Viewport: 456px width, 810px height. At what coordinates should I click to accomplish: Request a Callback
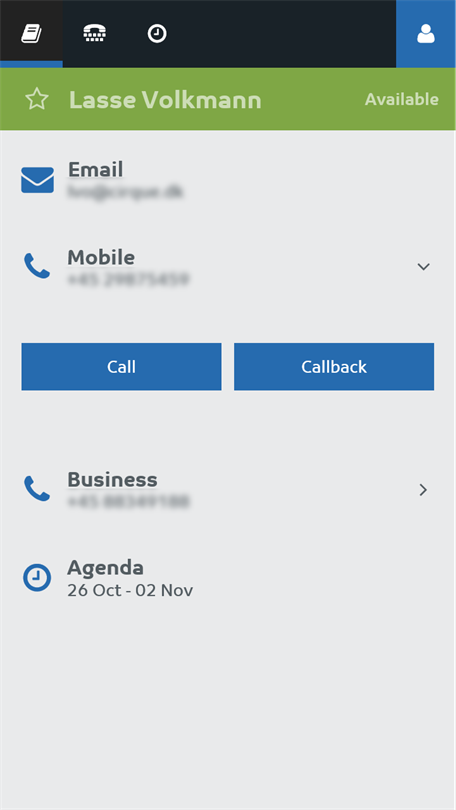[x=334, y=366]
